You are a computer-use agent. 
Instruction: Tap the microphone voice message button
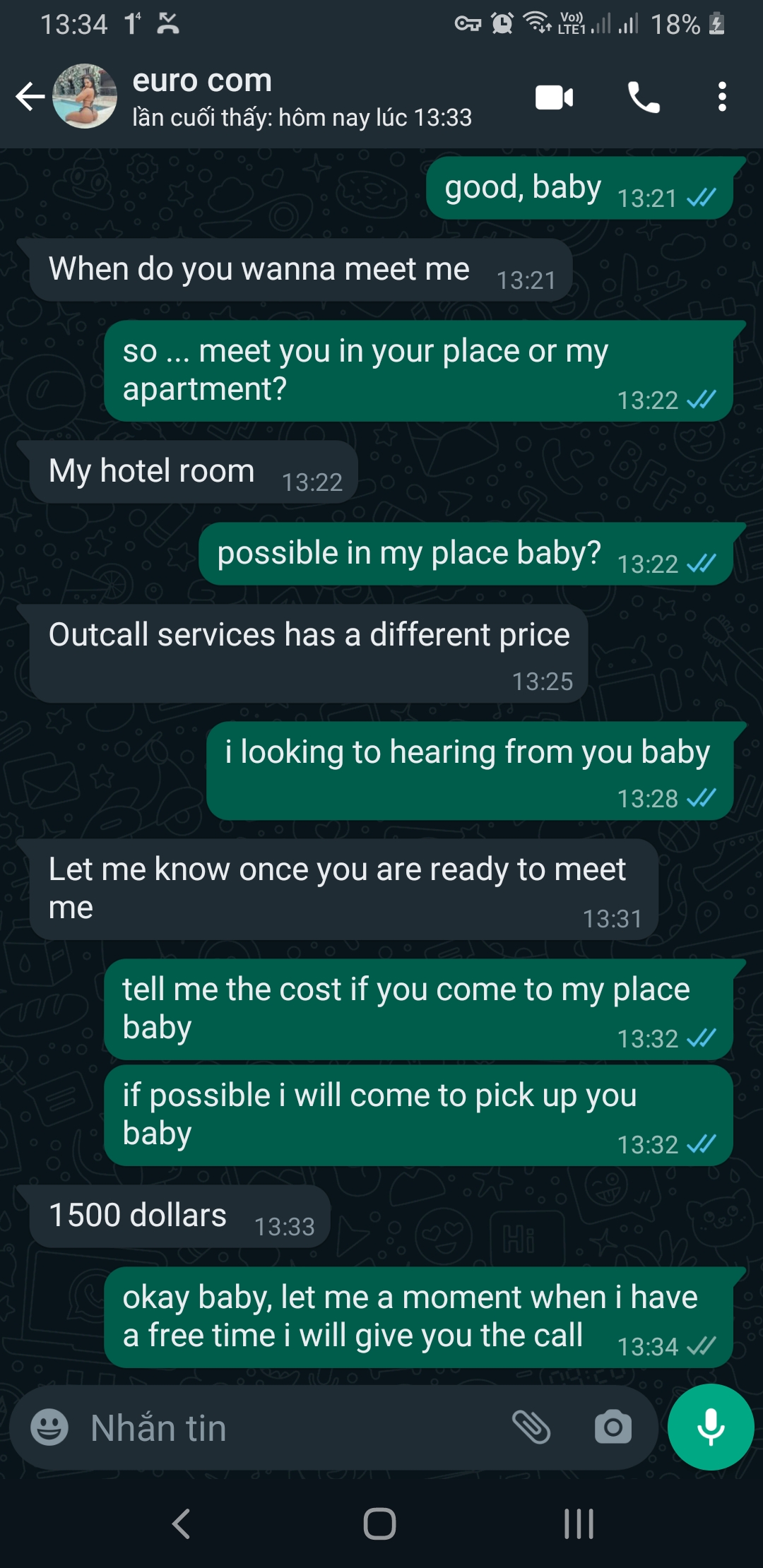[x=711, y=1427]
